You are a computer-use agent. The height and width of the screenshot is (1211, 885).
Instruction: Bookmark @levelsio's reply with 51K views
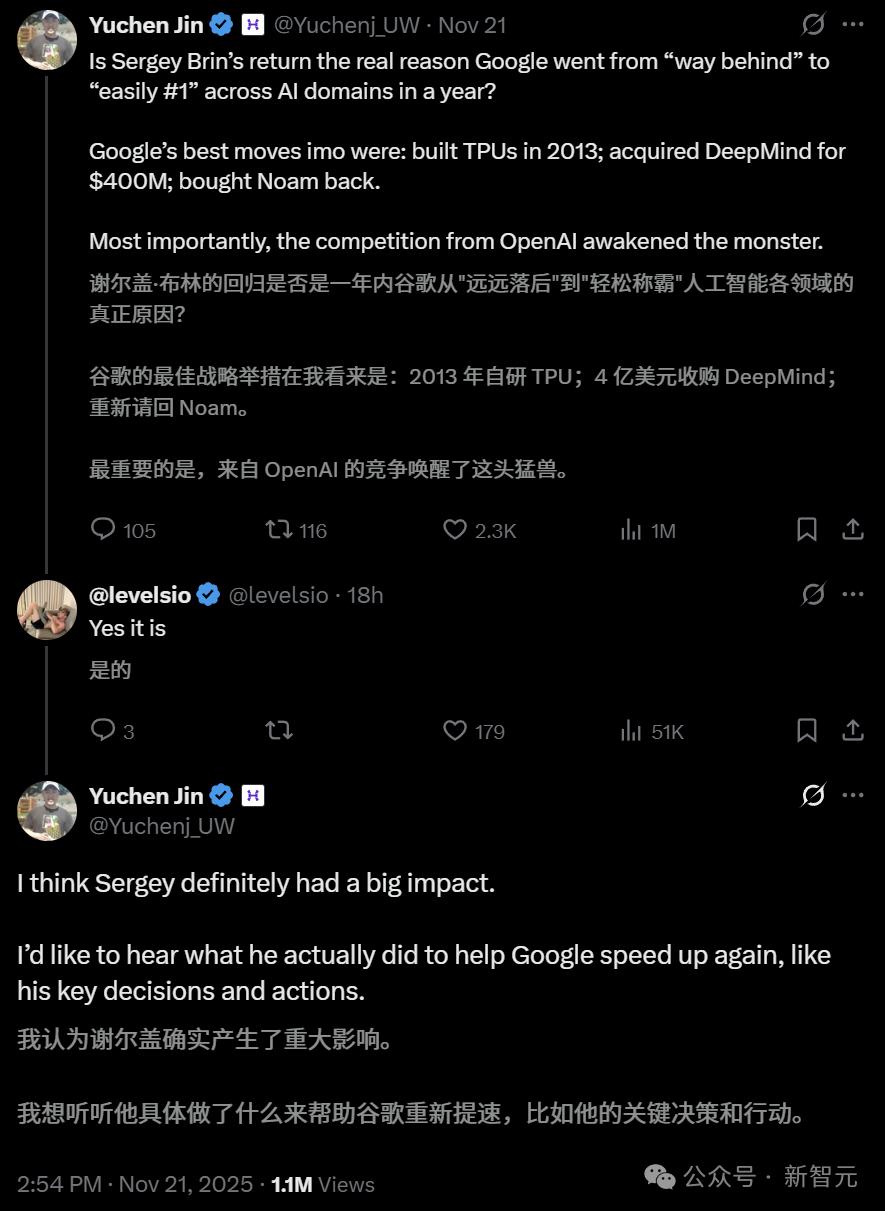pyautogui.click(x=806, y=730)
